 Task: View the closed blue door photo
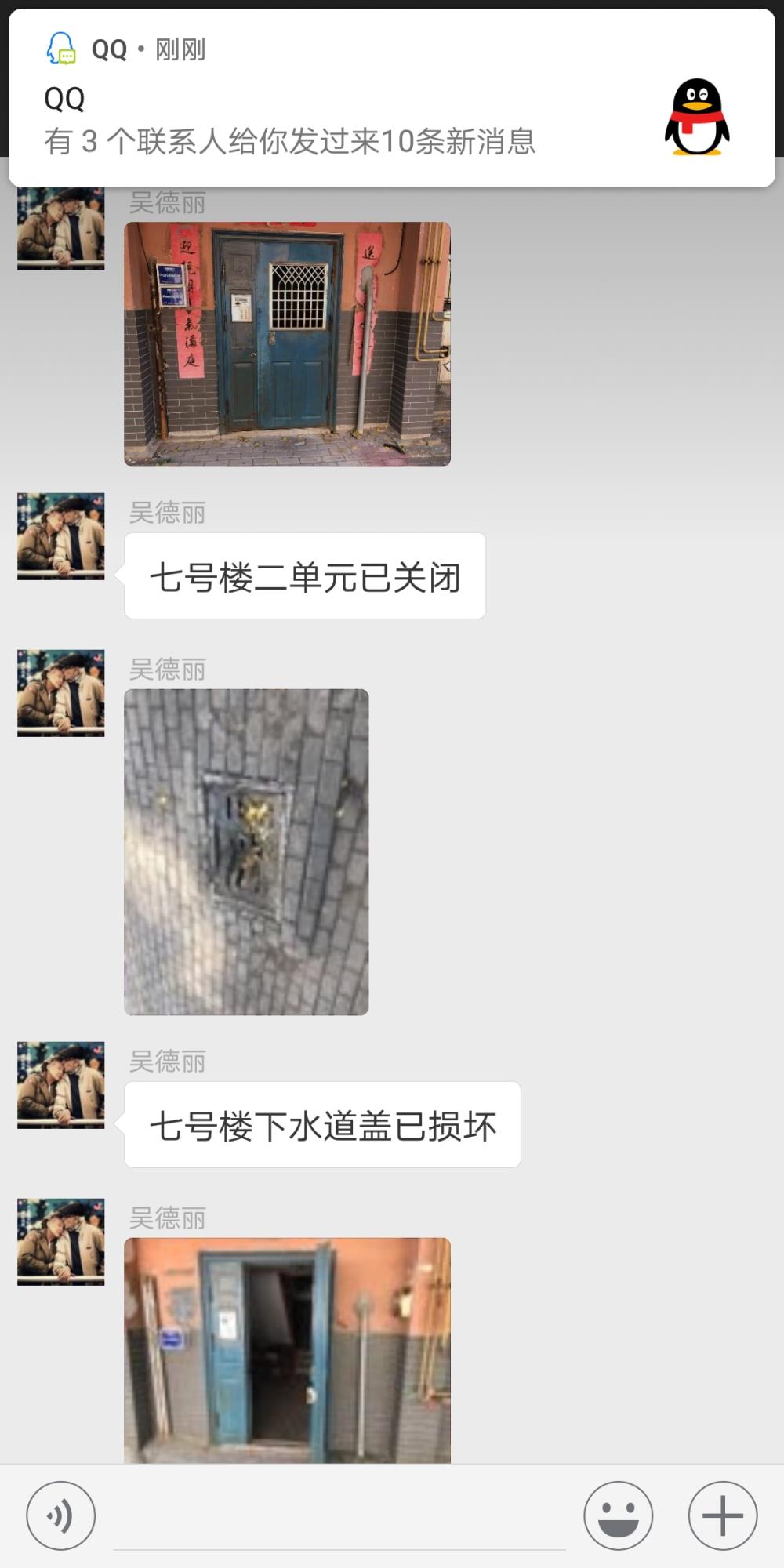[x=287, y=344]
